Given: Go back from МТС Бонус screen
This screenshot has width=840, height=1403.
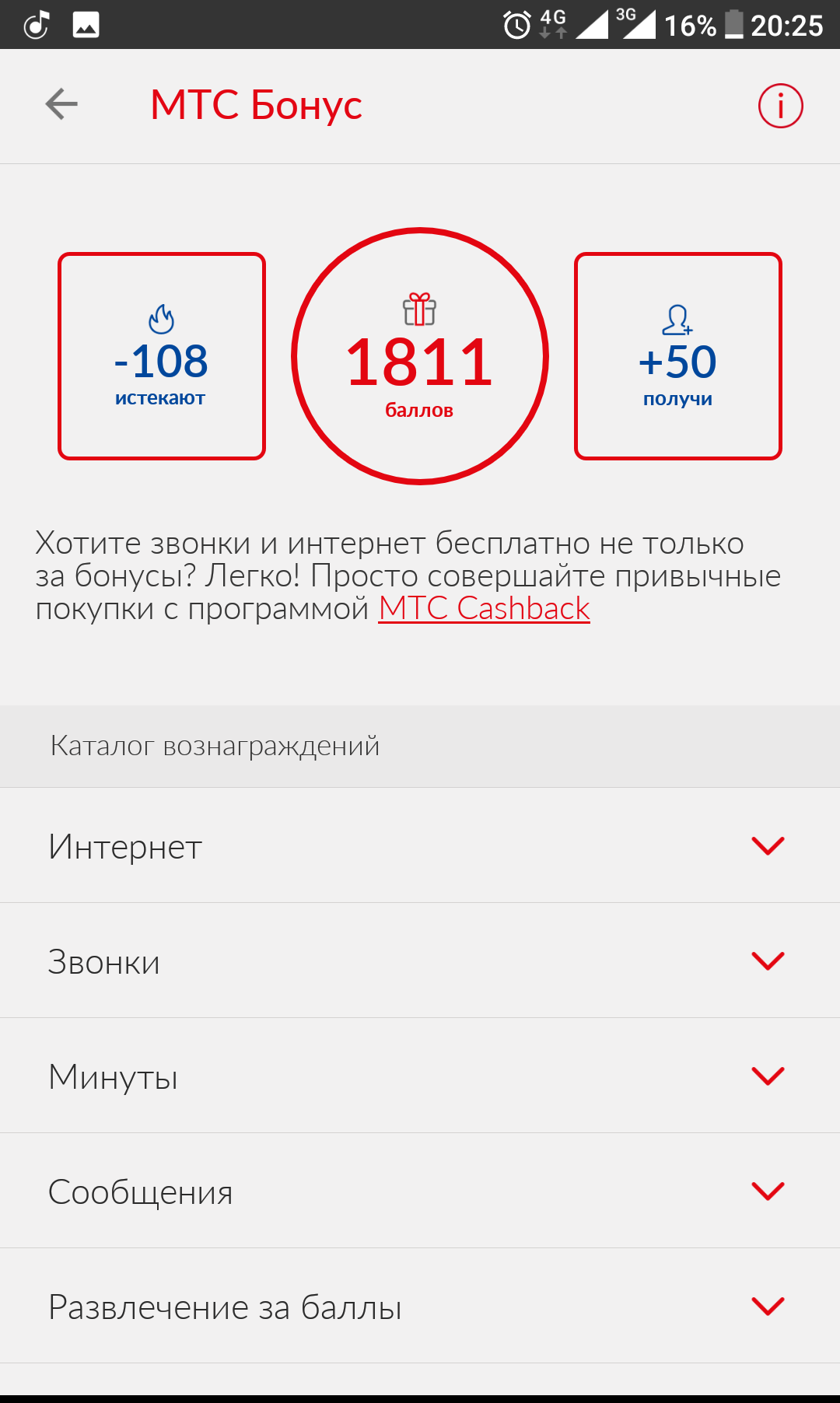Looking at the screenshot, I should pos(61,104).
